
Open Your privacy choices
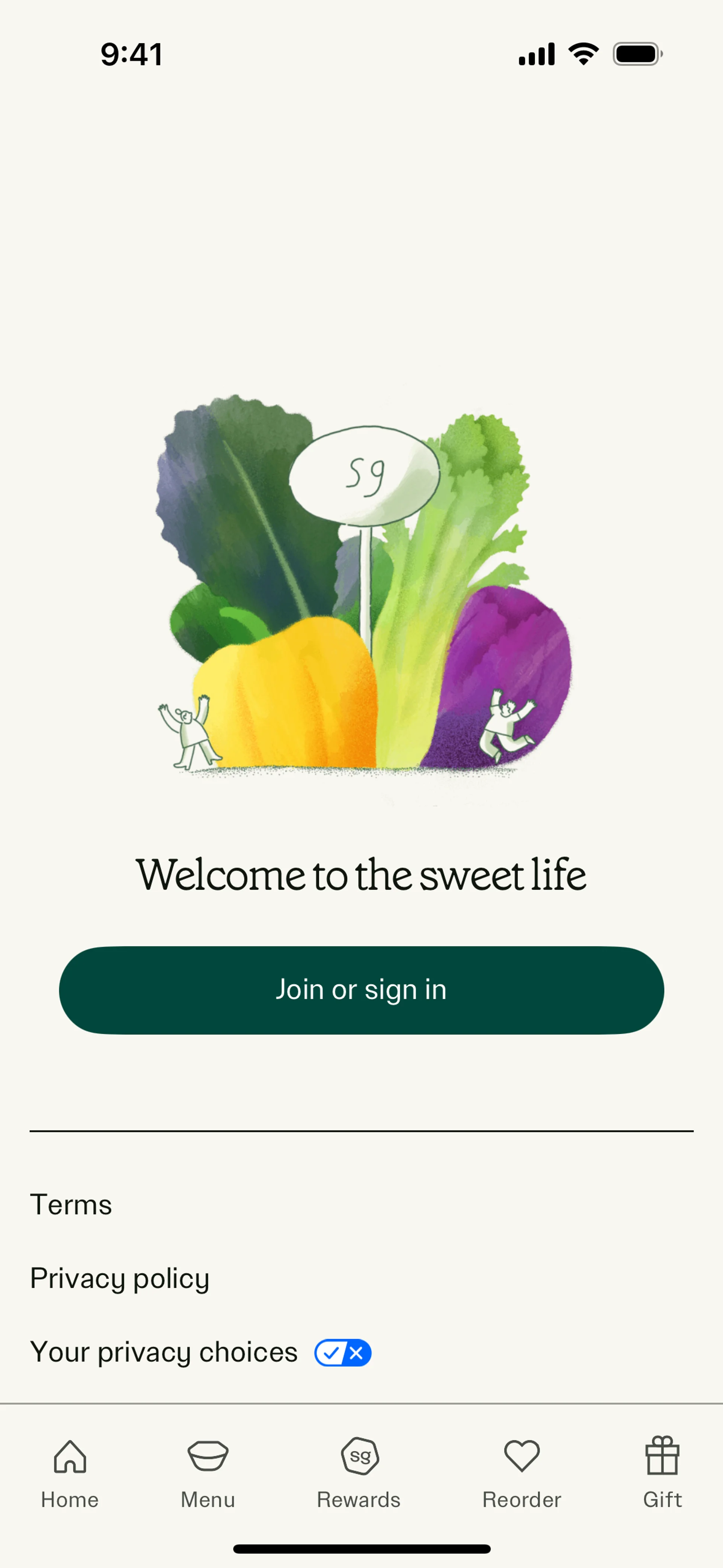(164, 1351)
